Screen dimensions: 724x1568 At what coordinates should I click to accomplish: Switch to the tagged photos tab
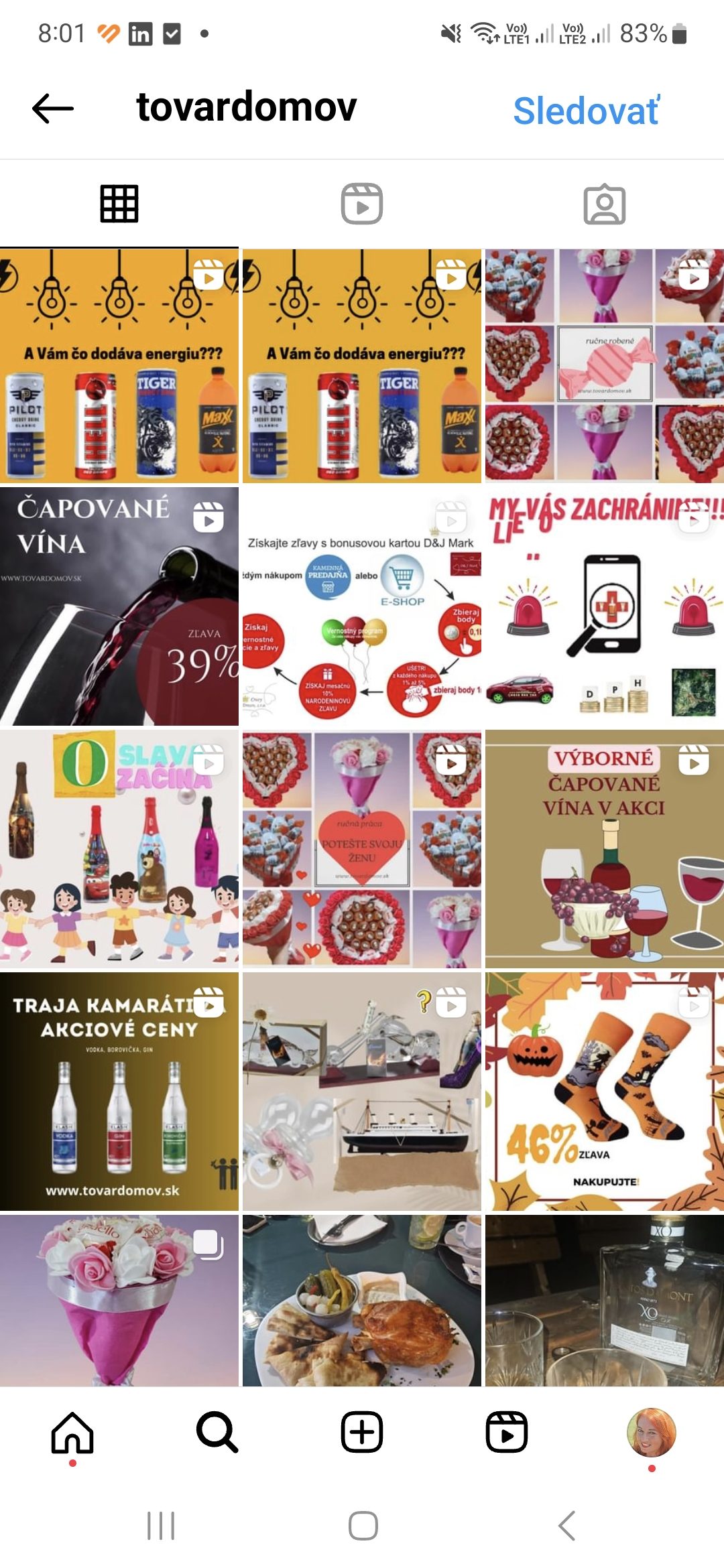[604, 204]
